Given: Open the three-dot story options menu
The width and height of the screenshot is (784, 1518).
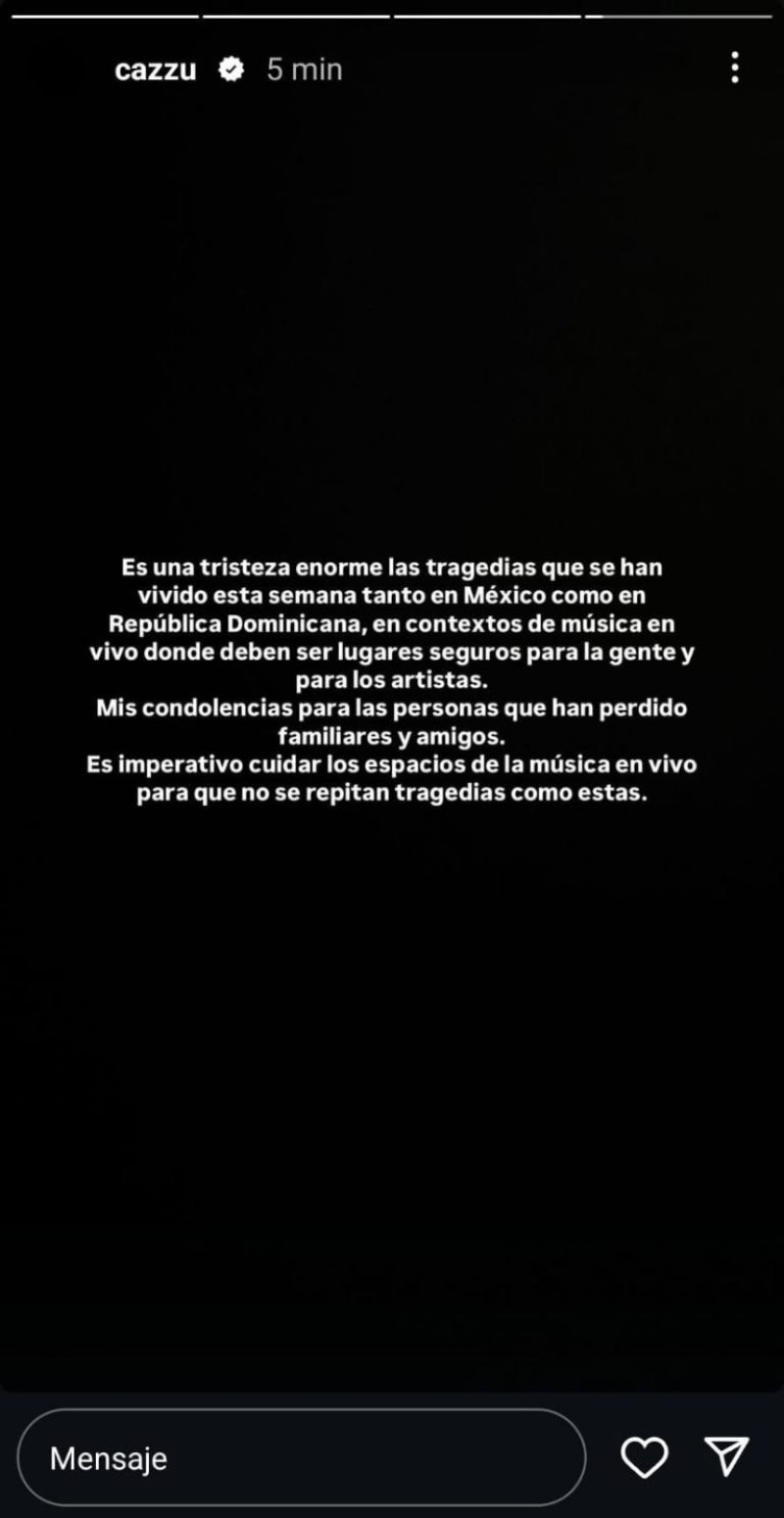Looking at the screenshot, I should pyautogui.click(x=734, y=68).
